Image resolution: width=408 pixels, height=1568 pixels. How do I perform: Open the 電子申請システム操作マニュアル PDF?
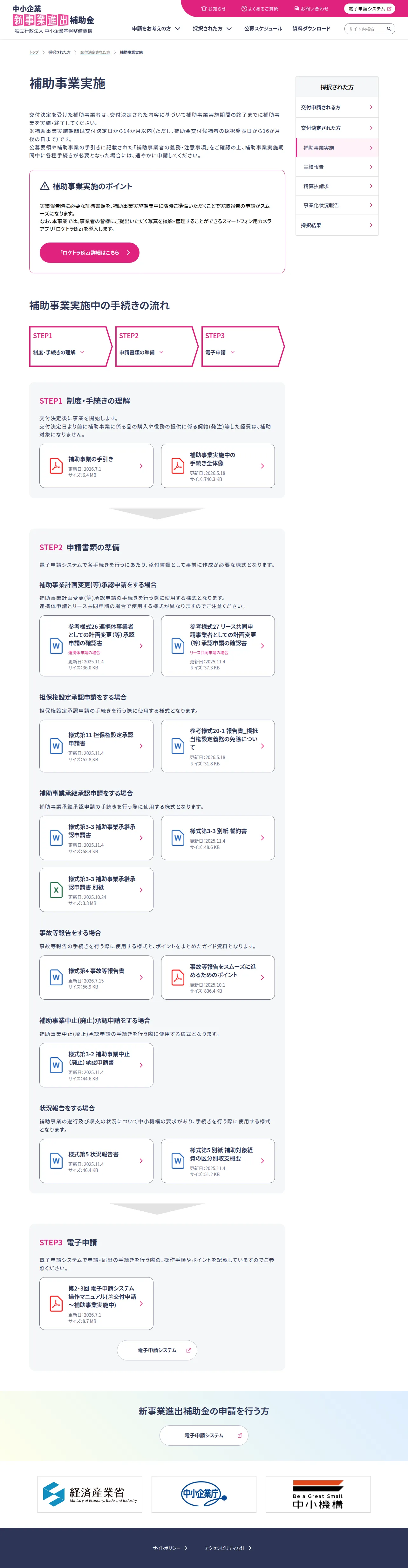click(x=96, y=1303)
